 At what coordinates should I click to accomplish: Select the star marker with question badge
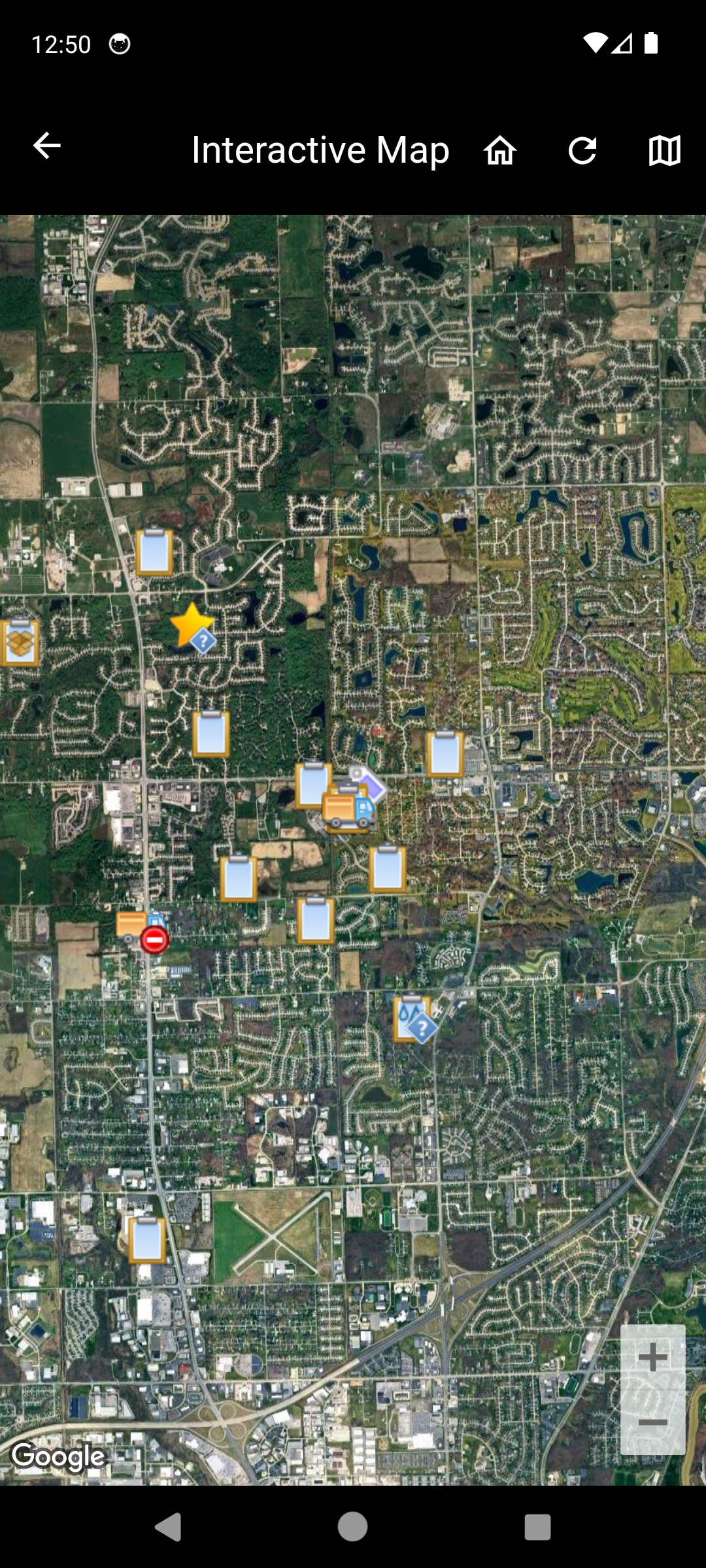192,627
